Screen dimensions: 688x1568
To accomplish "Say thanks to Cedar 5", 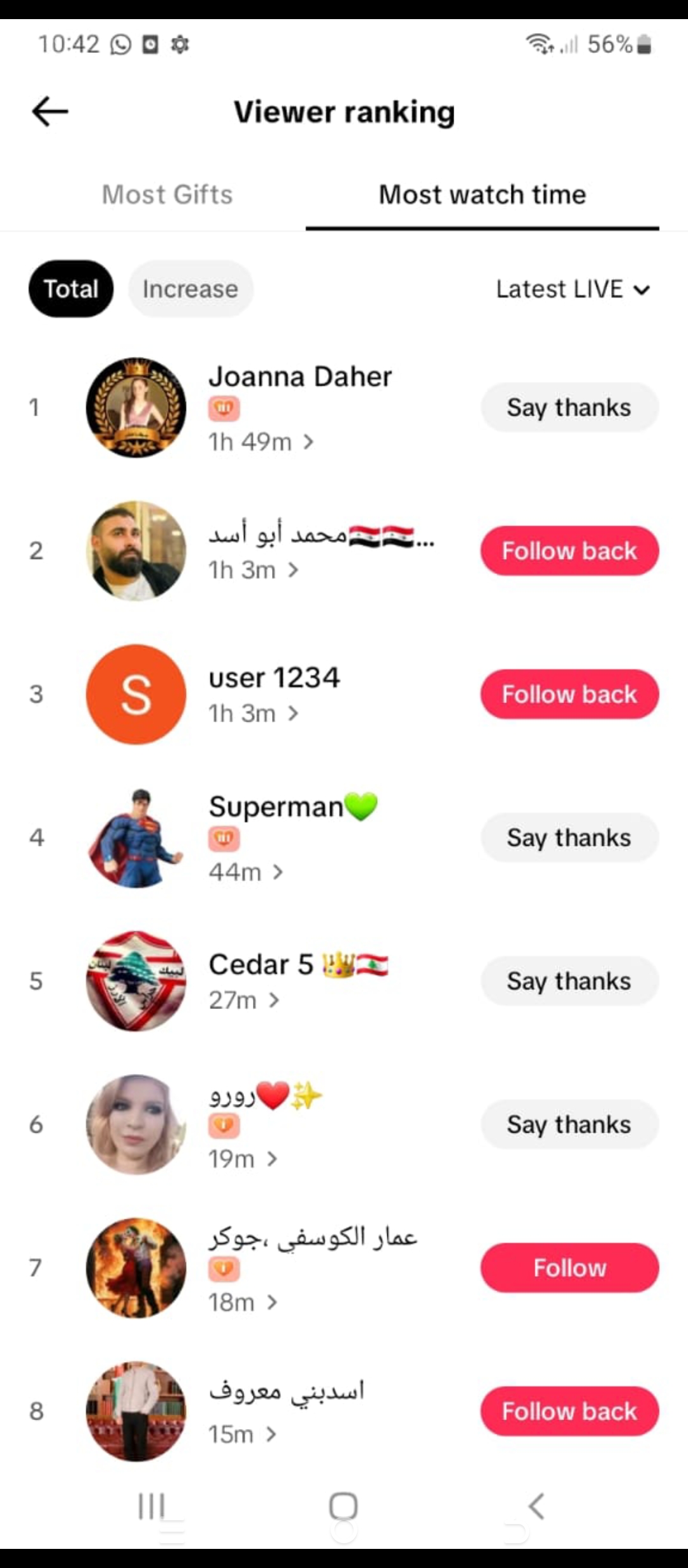I will [569, 981].
